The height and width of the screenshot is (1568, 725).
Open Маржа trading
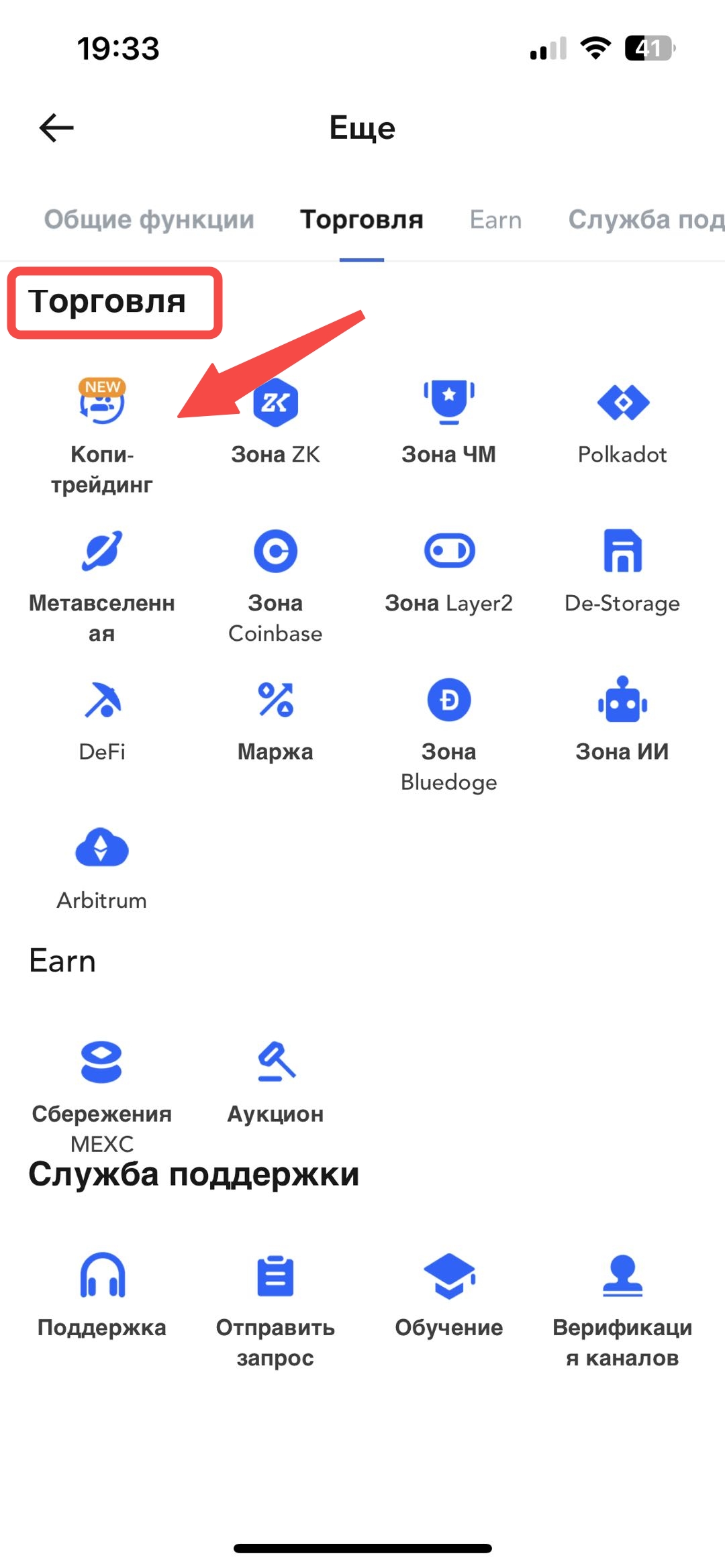(x=275, y=718)
